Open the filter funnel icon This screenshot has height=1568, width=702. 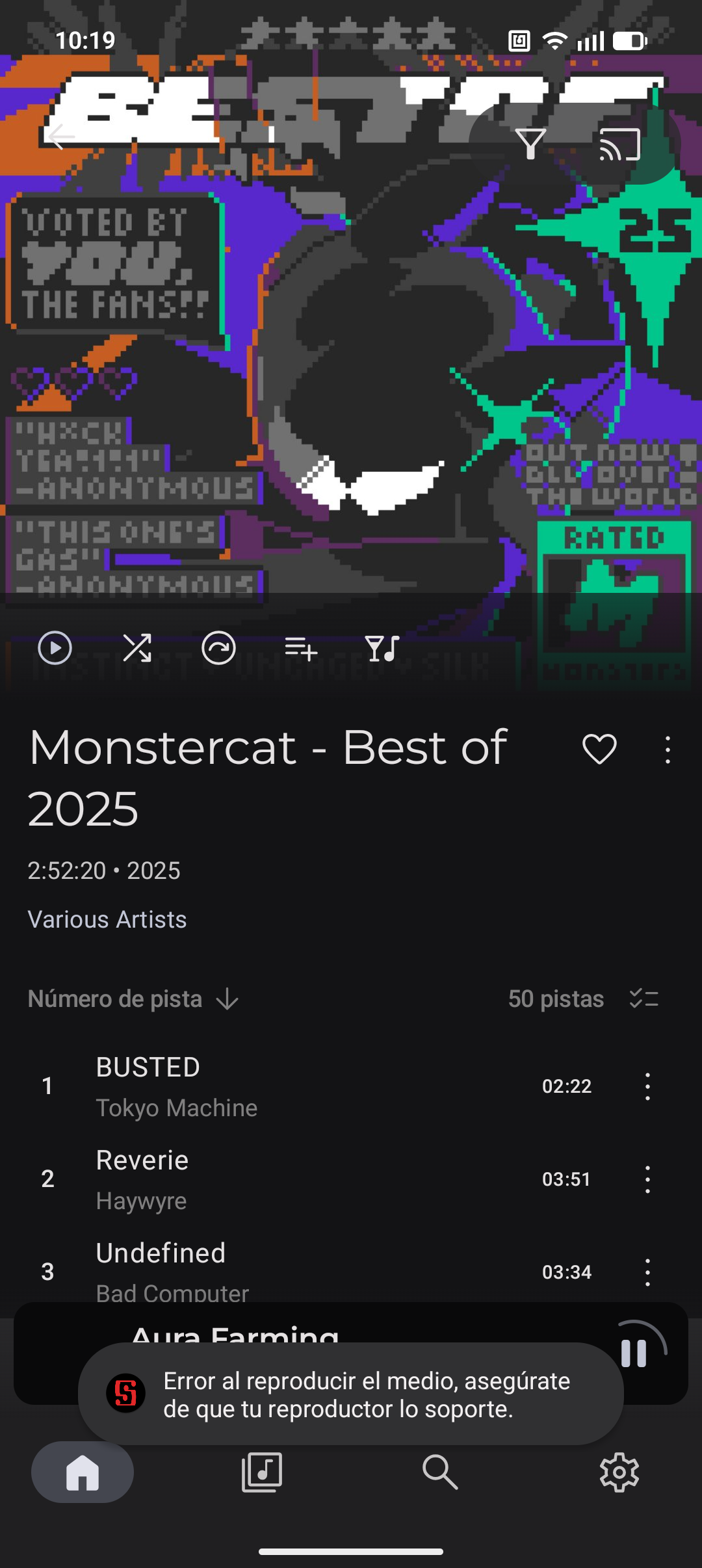pyautogui.click(x=530, y=144)
